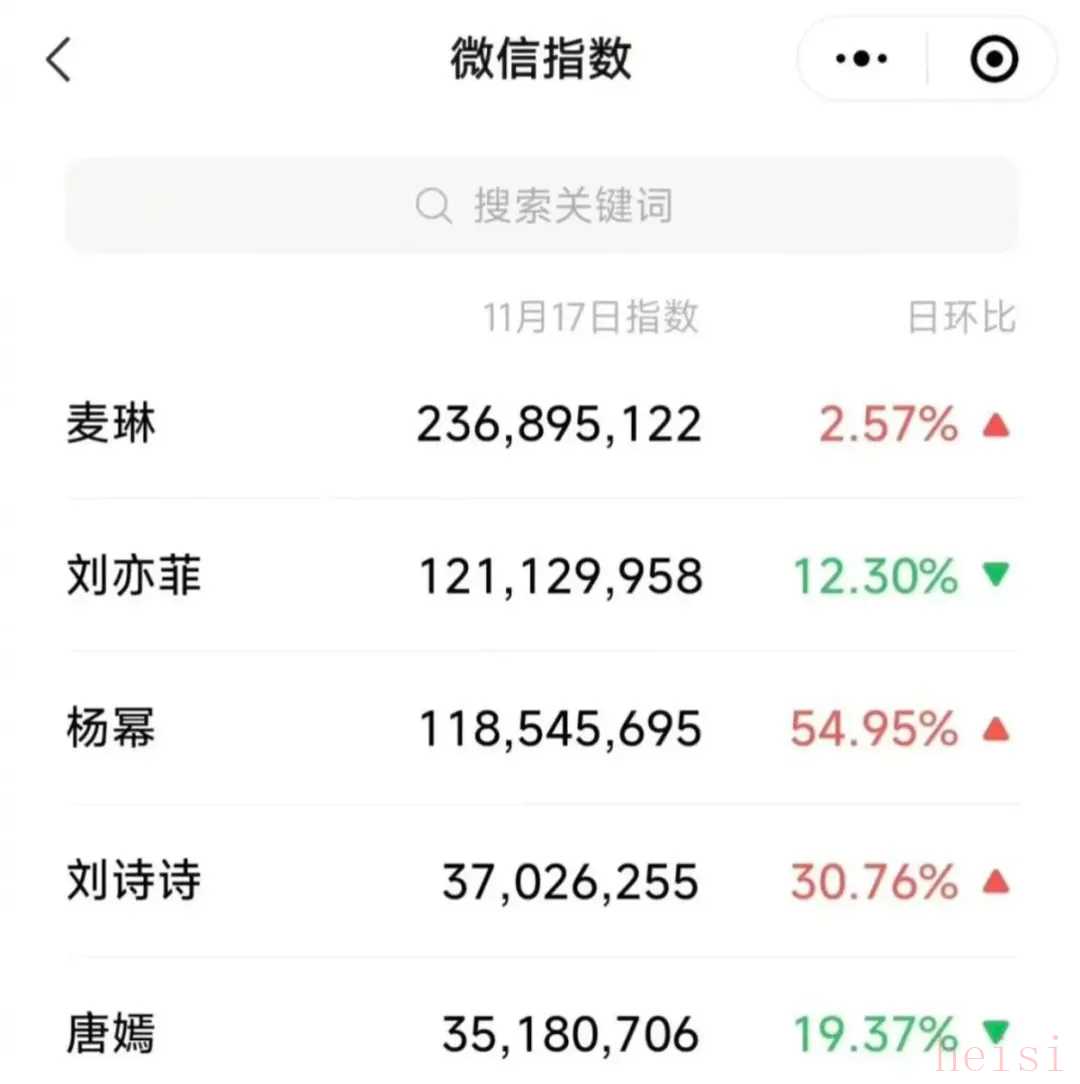Open the 麦琳 index row

[541, 425]
